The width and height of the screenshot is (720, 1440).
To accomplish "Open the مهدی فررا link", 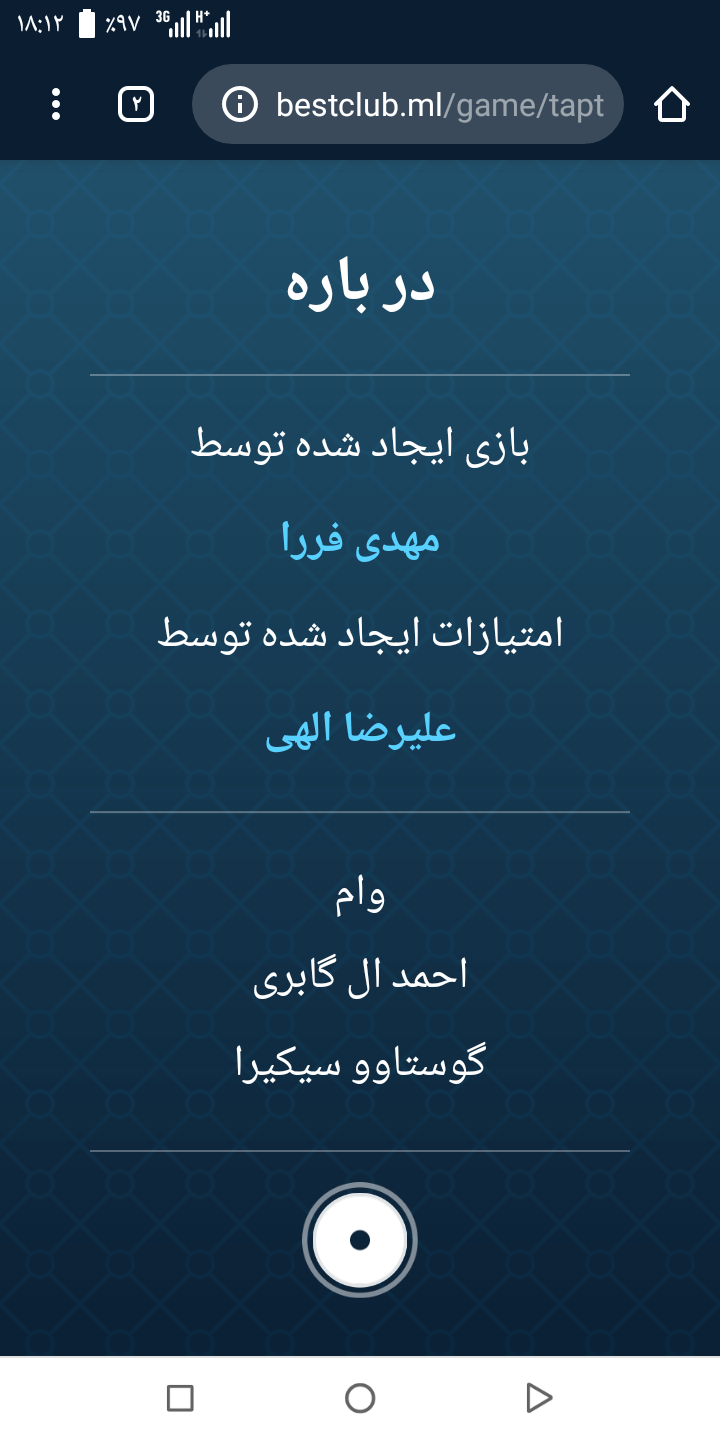I will pos(360,540).
